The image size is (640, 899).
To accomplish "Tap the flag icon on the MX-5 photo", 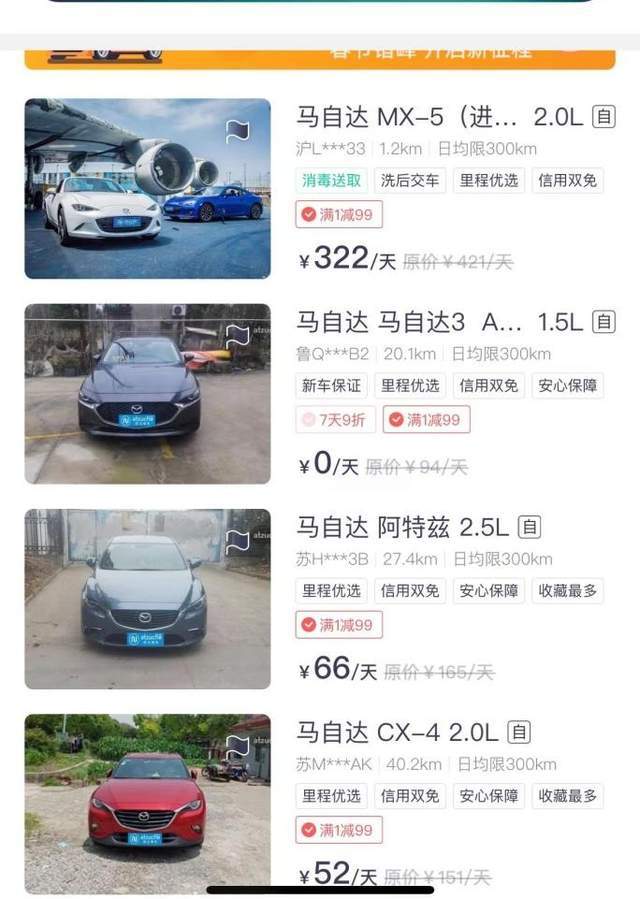I will pyautogui.click(x=237, y=131).
